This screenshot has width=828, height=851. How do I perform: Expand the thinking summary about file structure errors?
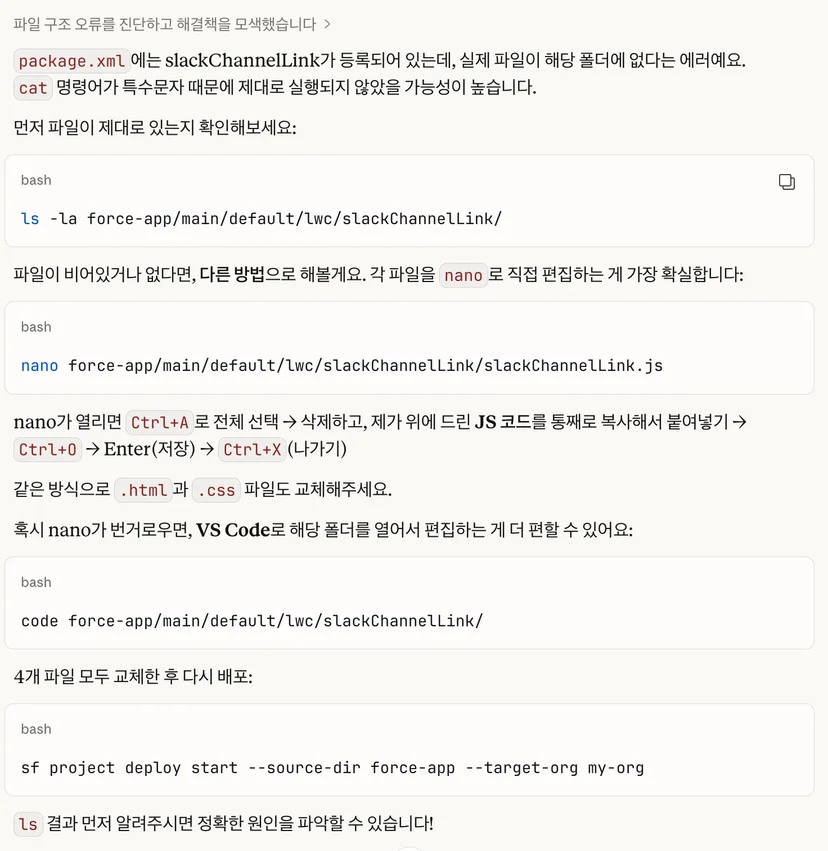[x=171, y=24]
